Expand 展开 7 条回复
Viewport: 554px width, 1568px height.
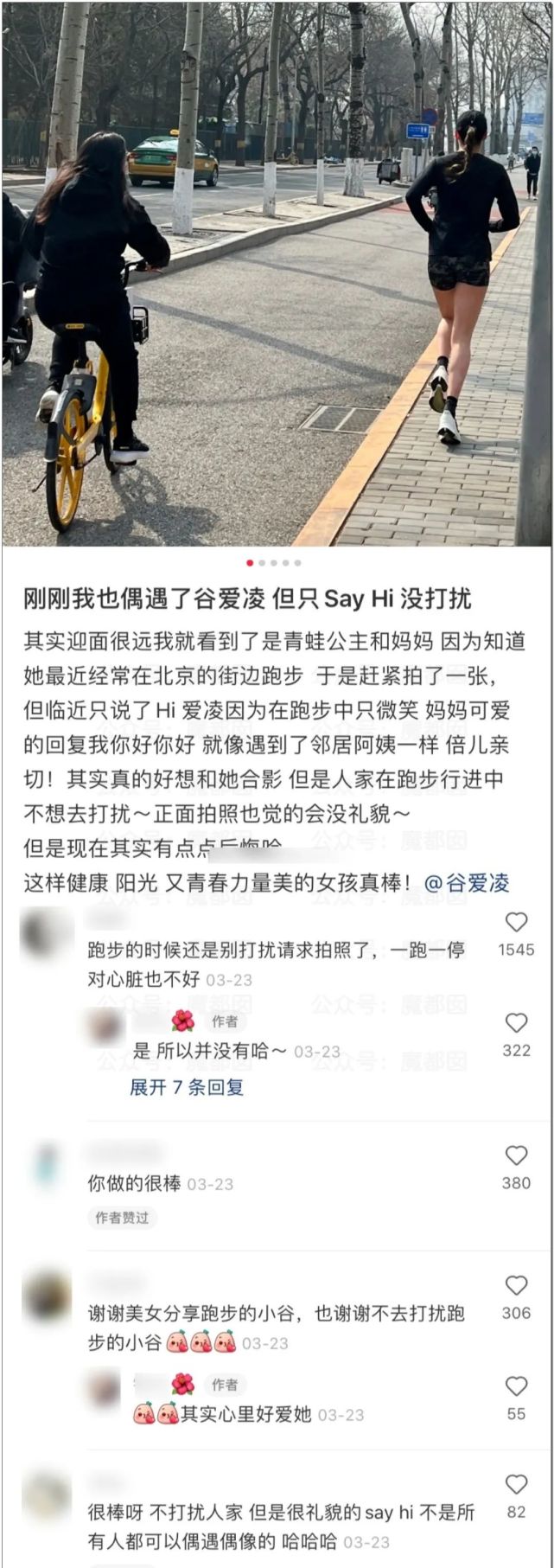point(187,1087)
